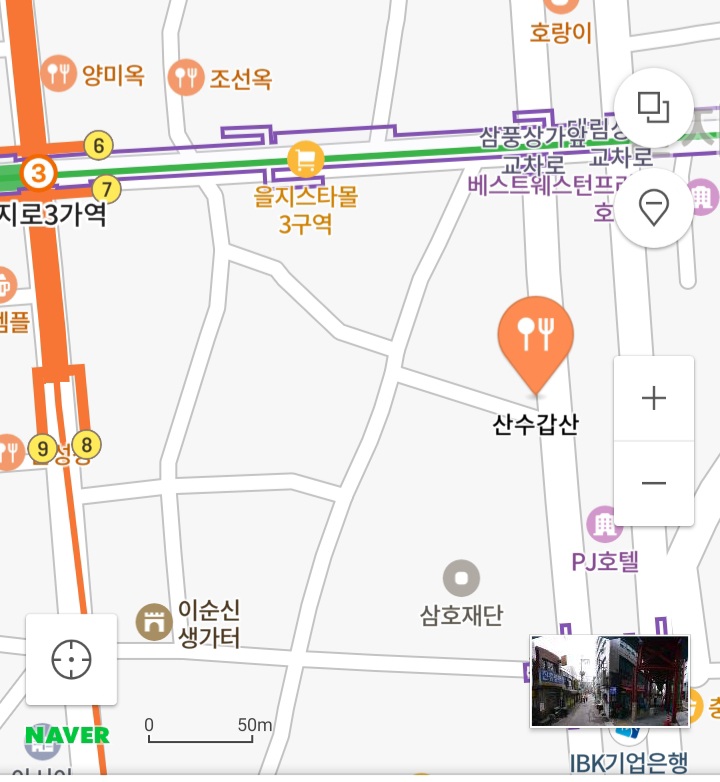Click line 7 station number marker
This screenshot has height=782, width=720.
pos(107,187)
